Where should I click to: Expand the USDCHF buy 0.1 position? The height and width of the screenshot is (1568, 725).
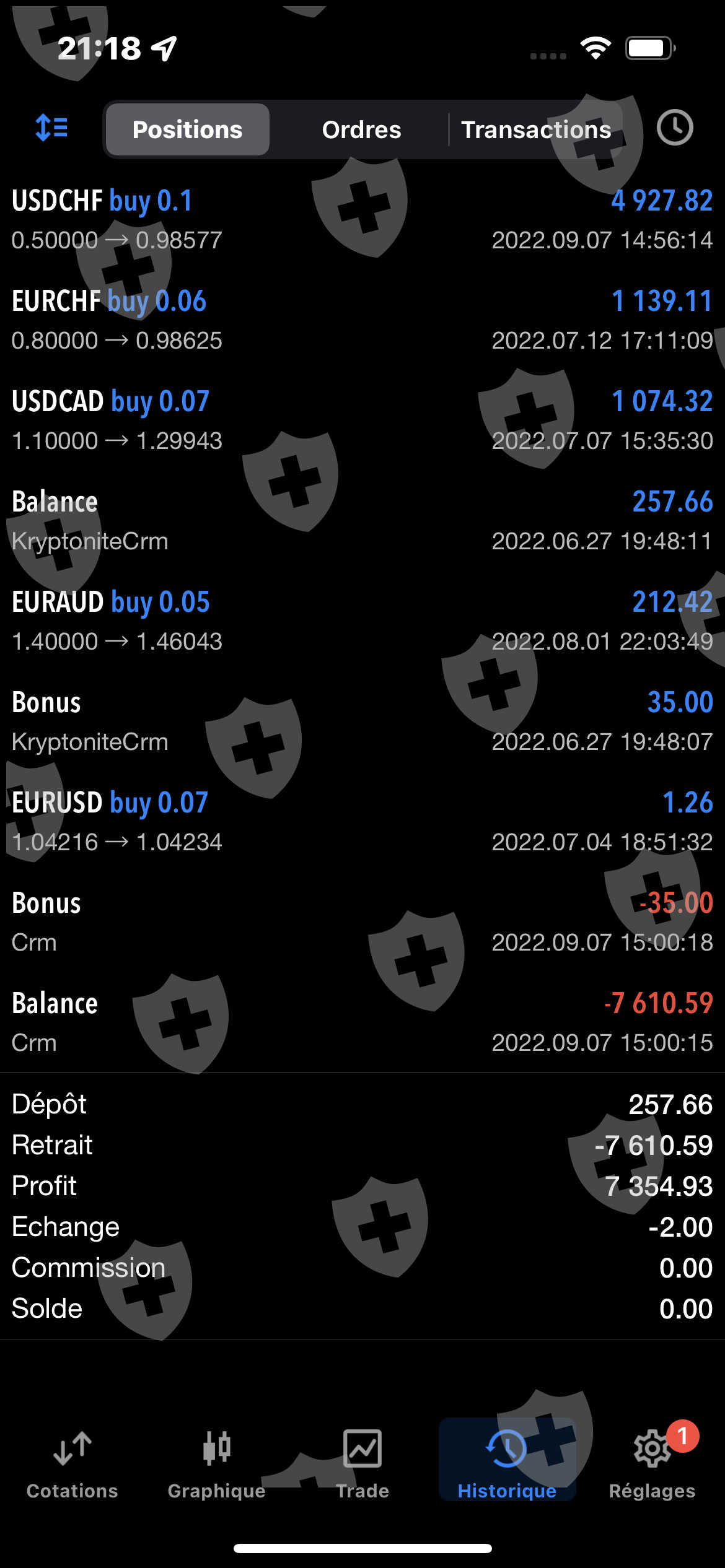pos(362,220)
